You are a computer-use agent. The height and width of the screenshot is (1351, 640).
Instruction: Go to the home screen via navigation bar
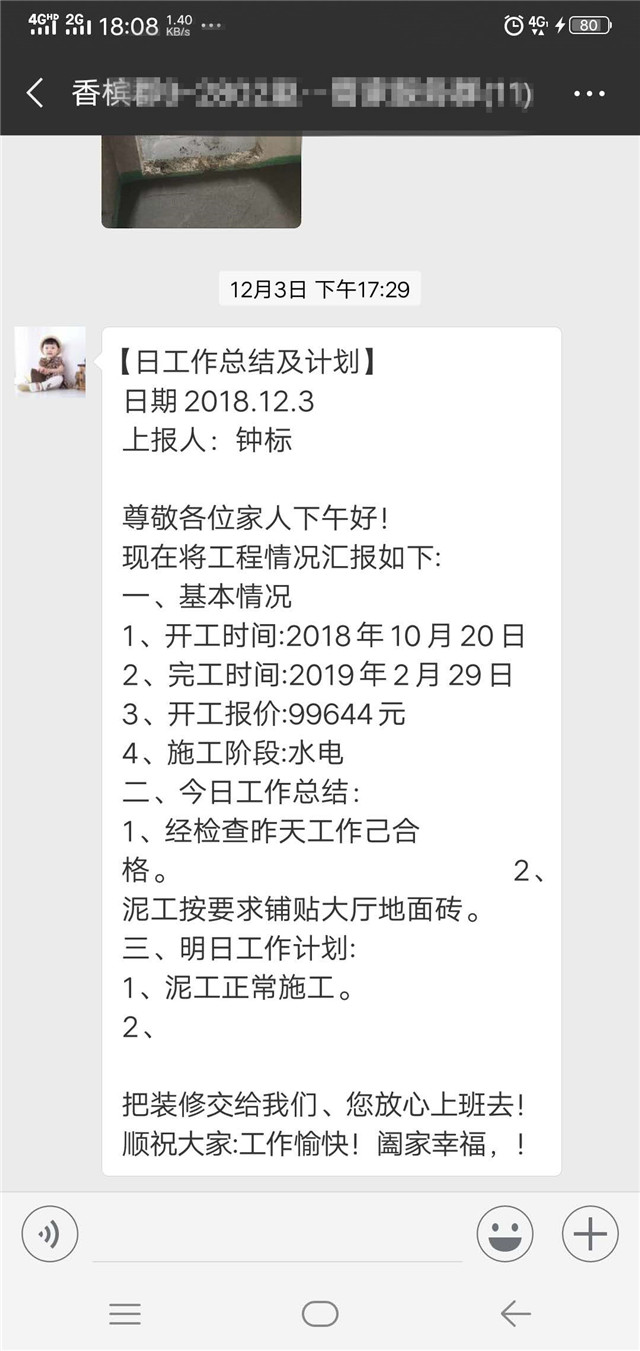point(320,1313)
